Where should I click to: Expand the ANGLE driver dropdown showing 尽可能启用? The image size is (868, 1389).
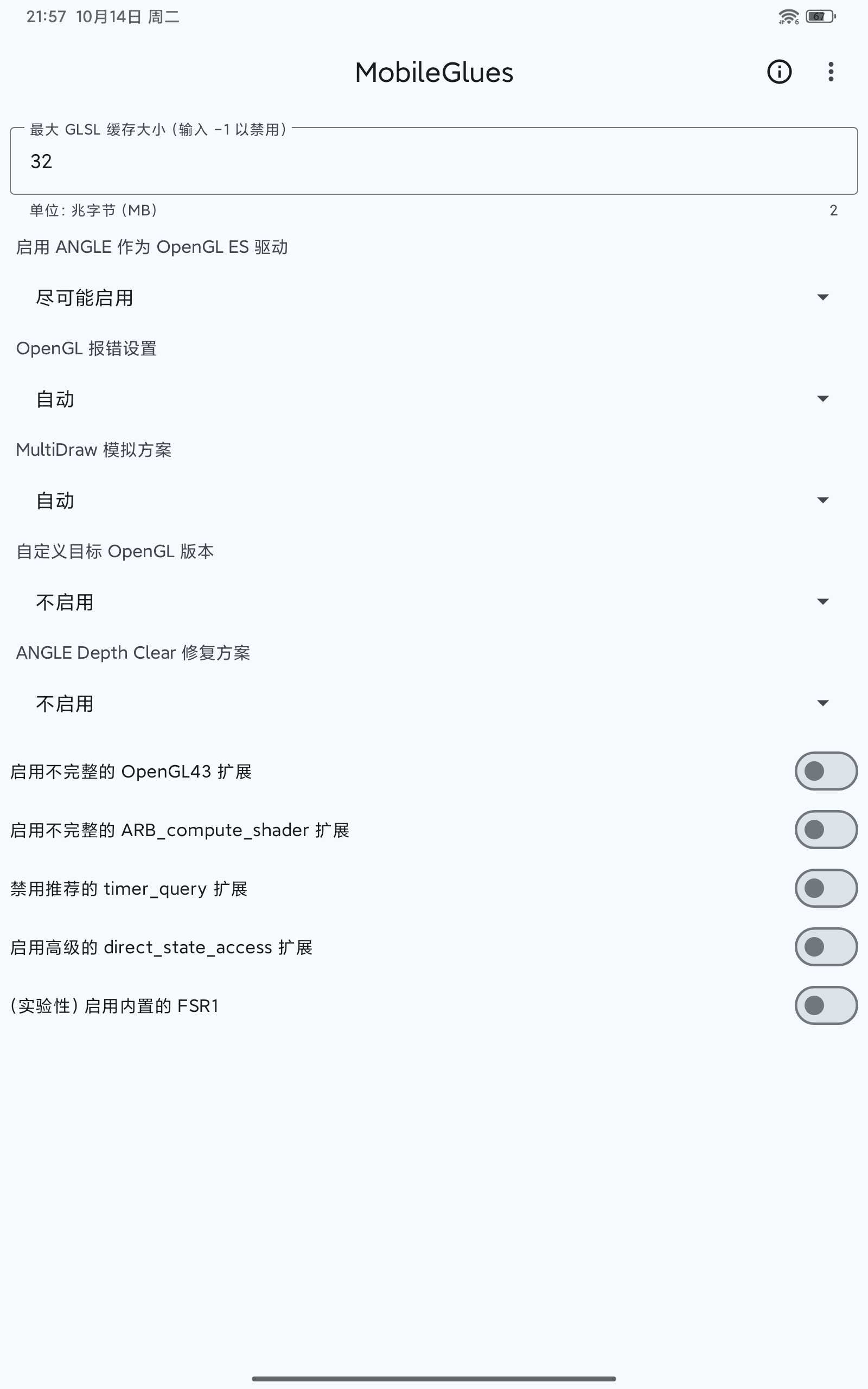coord(433,297)
